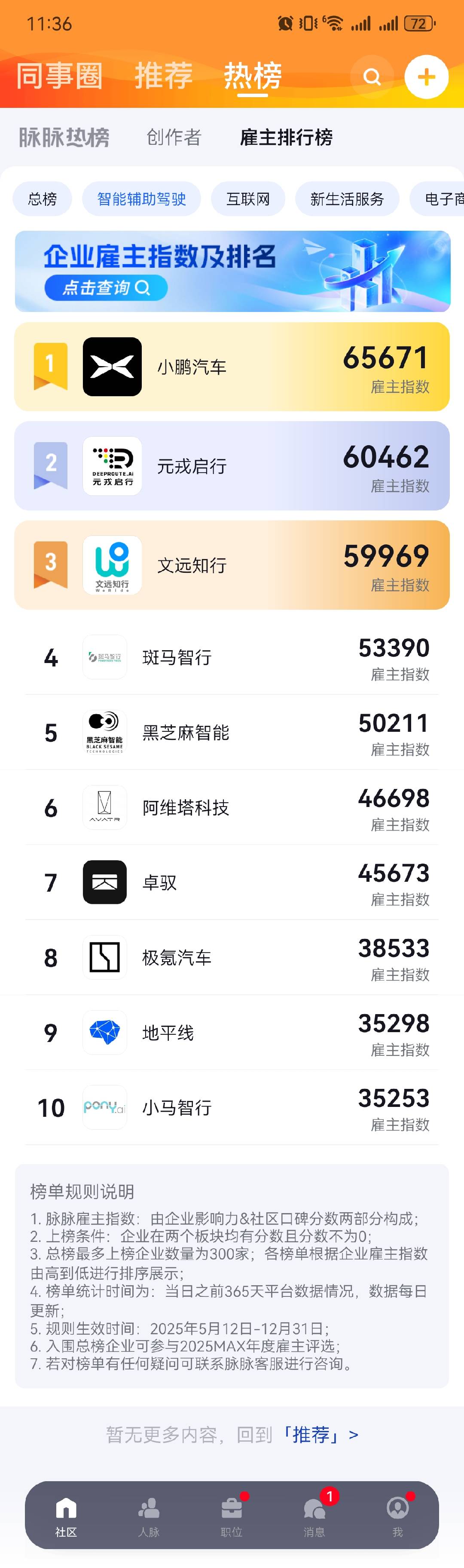Image resolution: width=464 pixels, height=1568 pixels.
Task: Switch to the 推荐 top tab
Action: click(x=163, y=76)
